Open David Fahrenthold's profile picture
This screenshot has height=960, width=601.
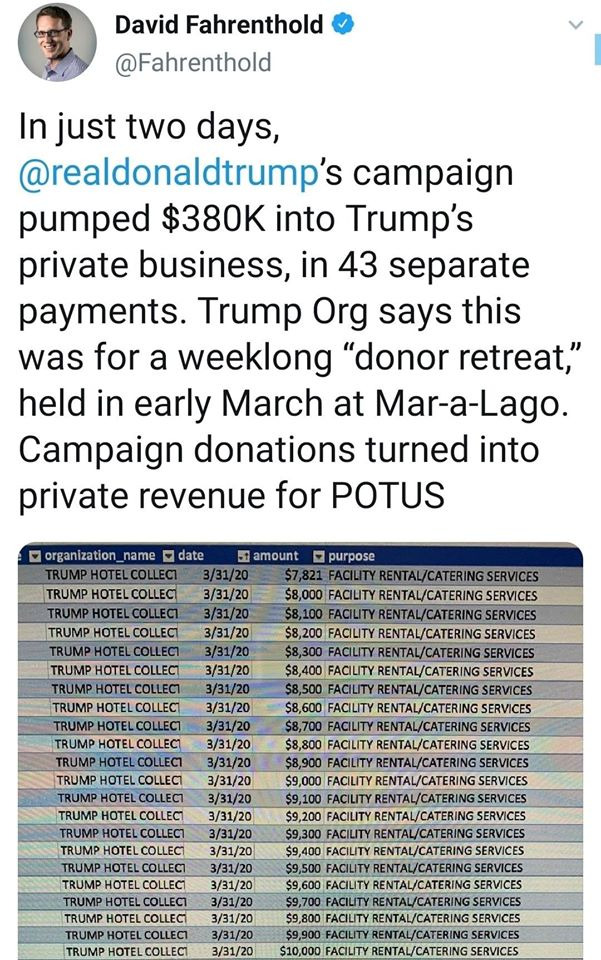(57, 41)
